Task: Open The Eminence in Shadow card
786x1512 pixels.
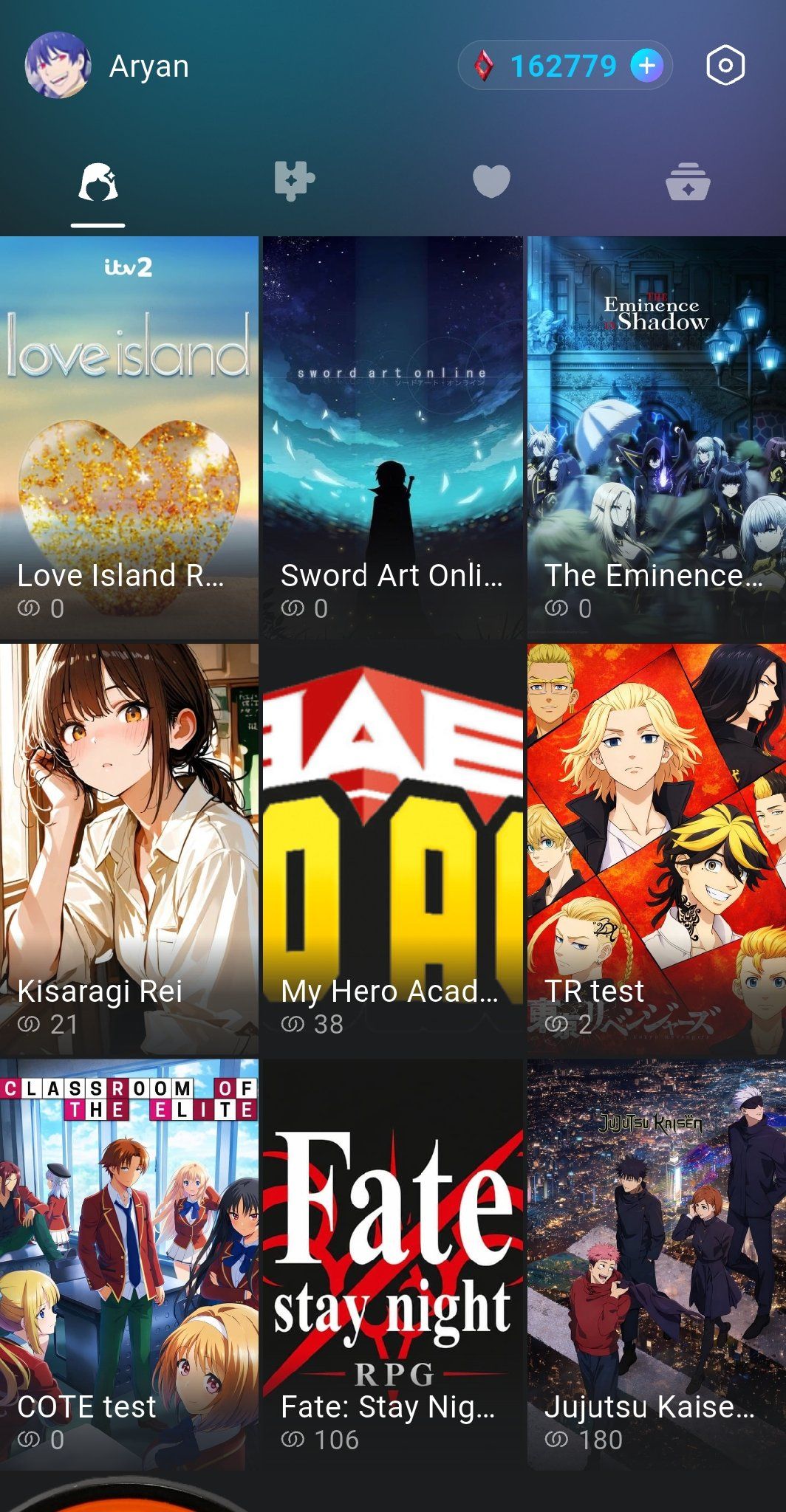Action: click(x=657, y=438)
